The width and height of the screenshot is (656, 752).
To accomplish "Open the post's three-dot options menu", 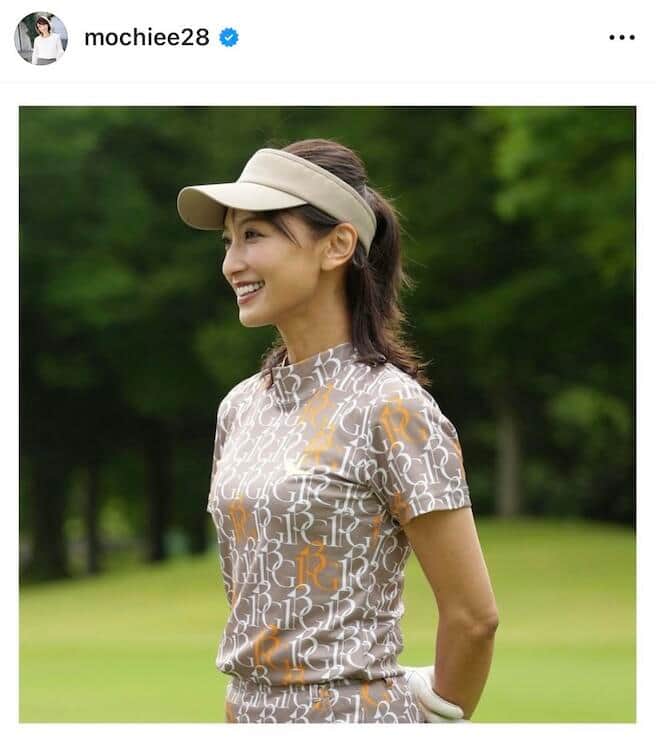I will [621, 38].
